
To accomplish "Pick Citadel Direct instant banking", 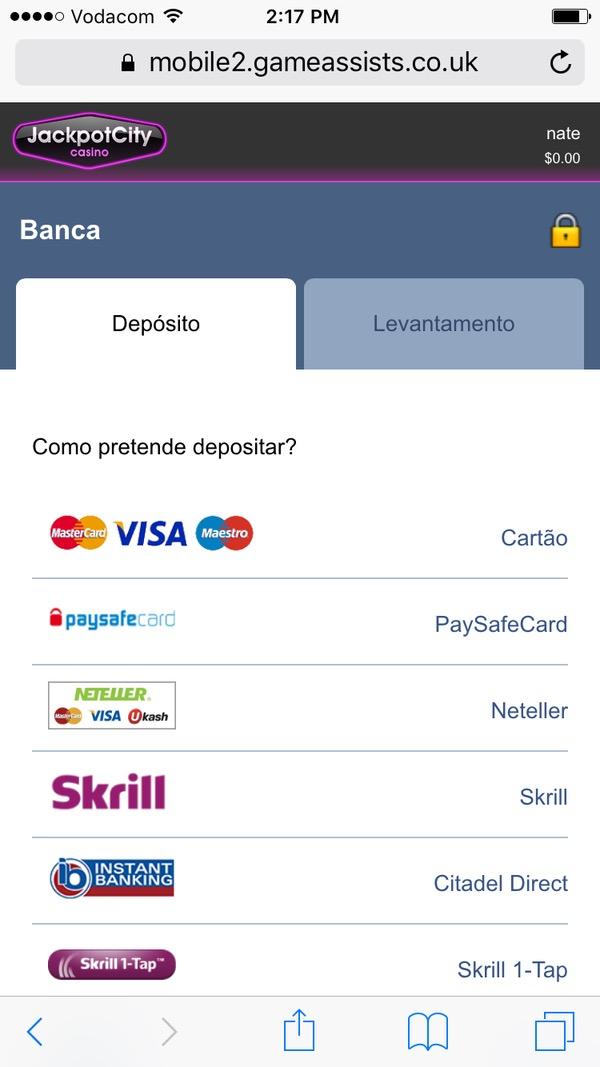I will tap(300, 881).
